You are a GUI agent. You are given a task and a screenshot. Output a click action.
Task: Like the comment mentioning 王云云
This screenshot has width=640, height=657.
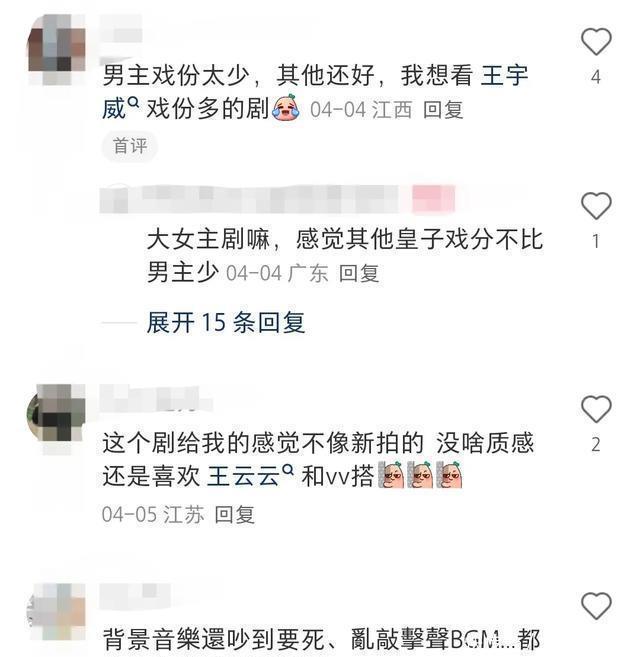(596, 408)
